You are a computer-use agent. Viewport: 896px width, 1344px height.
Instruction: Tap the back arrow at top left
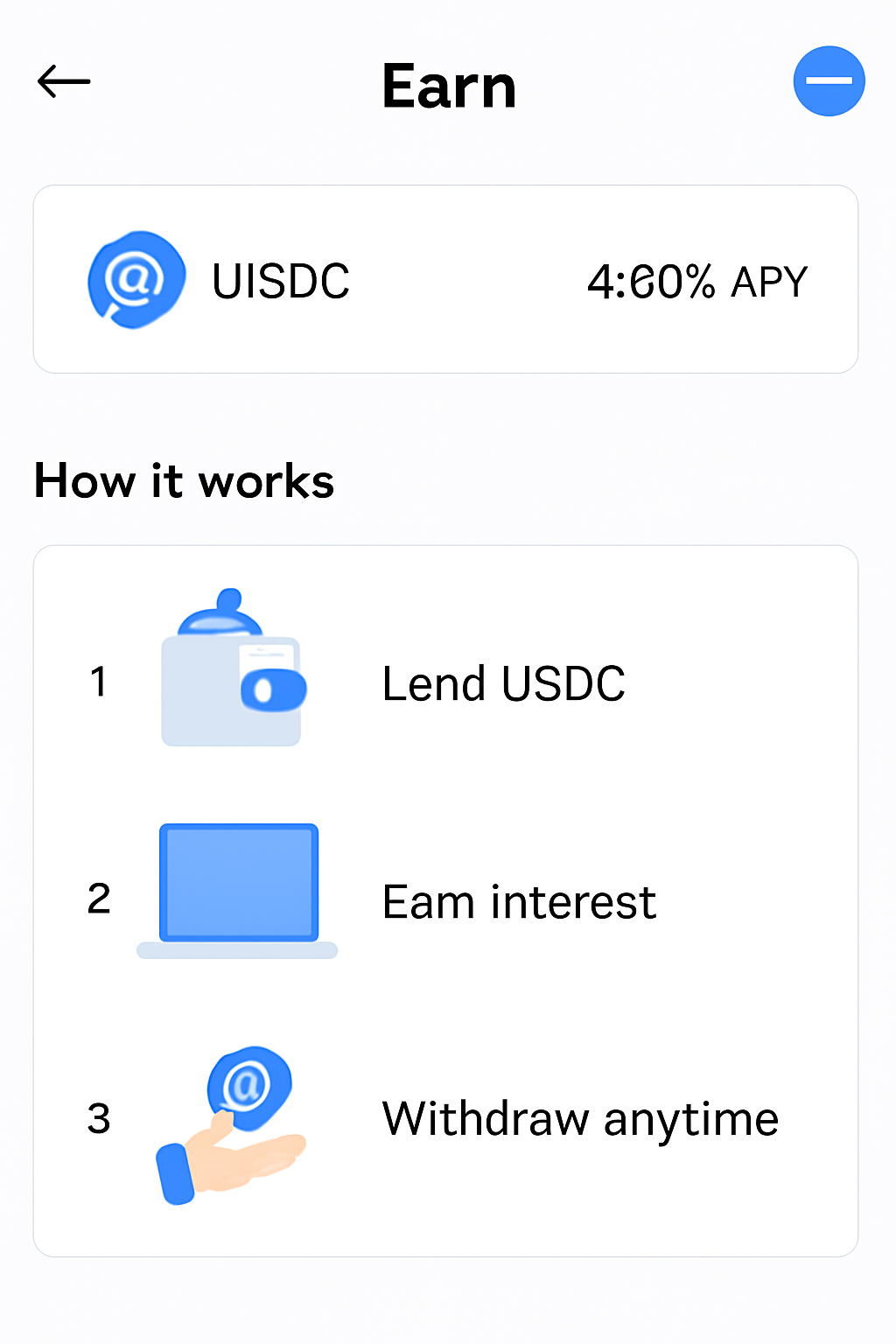[64, 82]
